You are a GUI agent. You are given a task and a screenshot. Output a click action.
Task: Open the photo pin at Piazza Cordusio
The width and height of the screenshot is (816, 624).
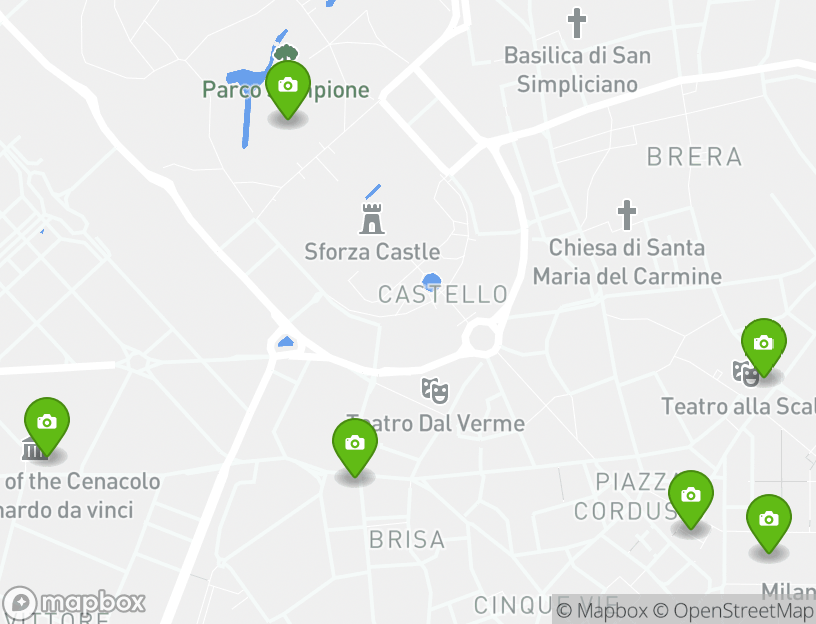[x=690, y=498]
